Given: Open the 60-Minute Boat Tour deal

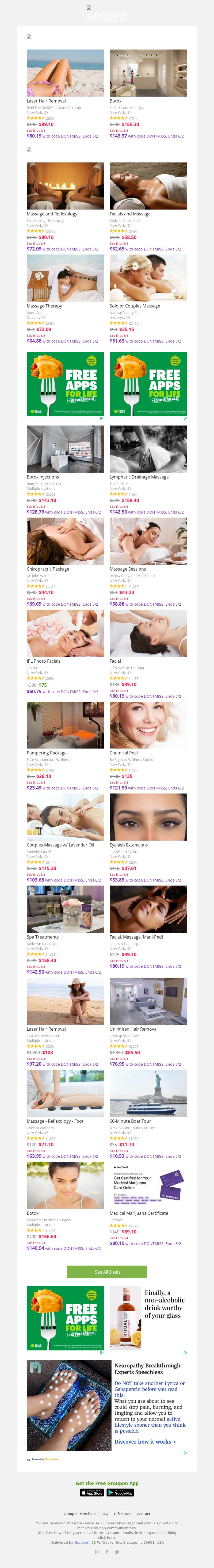Looking at the screenshot, I should pyautogui.click(x=148, y=1093).
